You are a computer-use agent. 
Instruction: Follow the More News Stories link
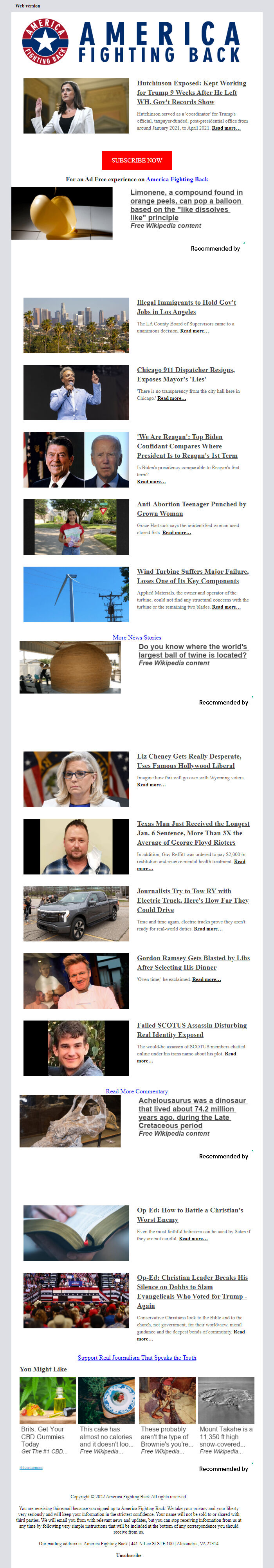tap(137, 637)
